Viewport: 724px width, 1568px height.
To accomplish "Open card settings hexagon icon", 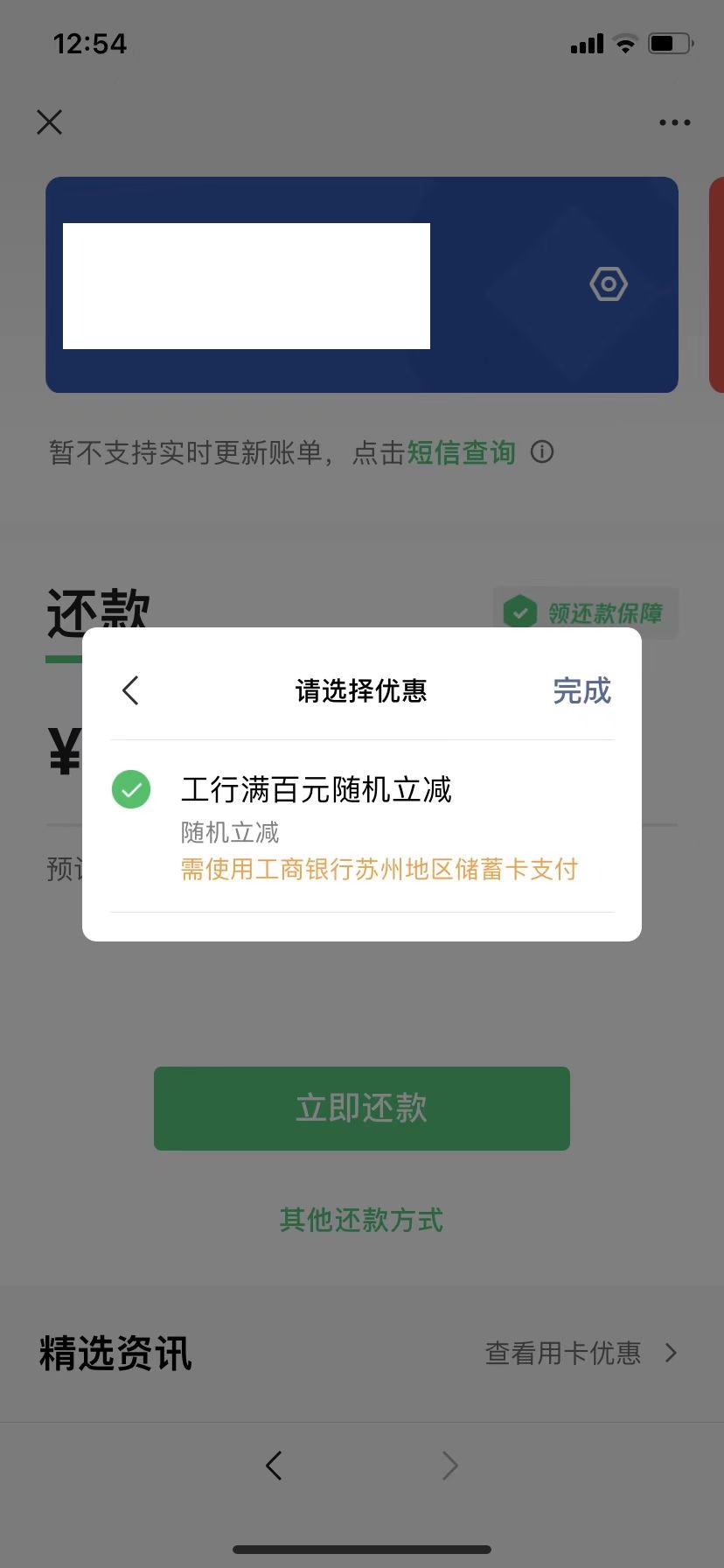I will [609, 284].
